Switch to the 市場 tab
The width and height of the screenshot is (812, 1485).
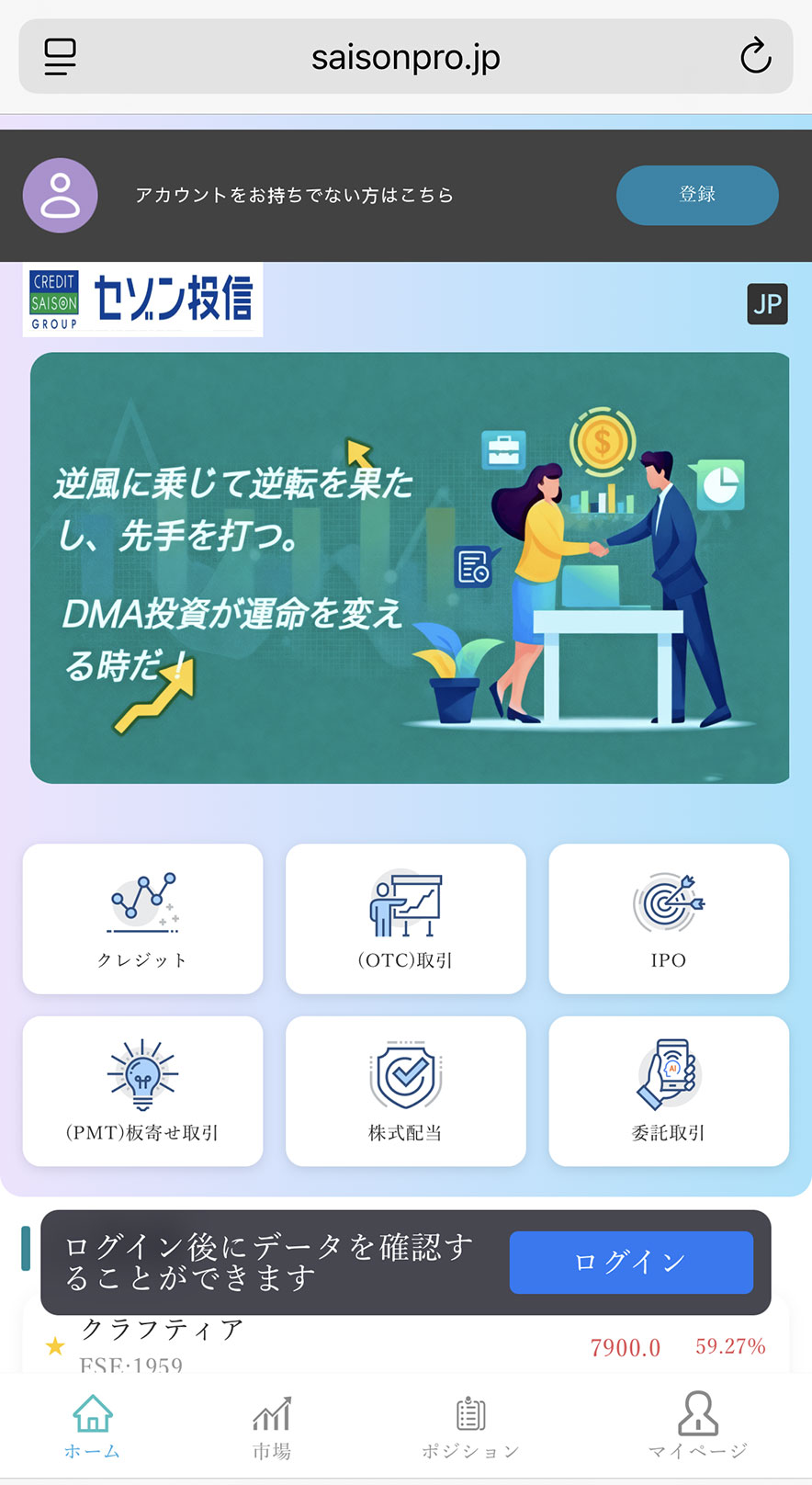[272, 1427]
